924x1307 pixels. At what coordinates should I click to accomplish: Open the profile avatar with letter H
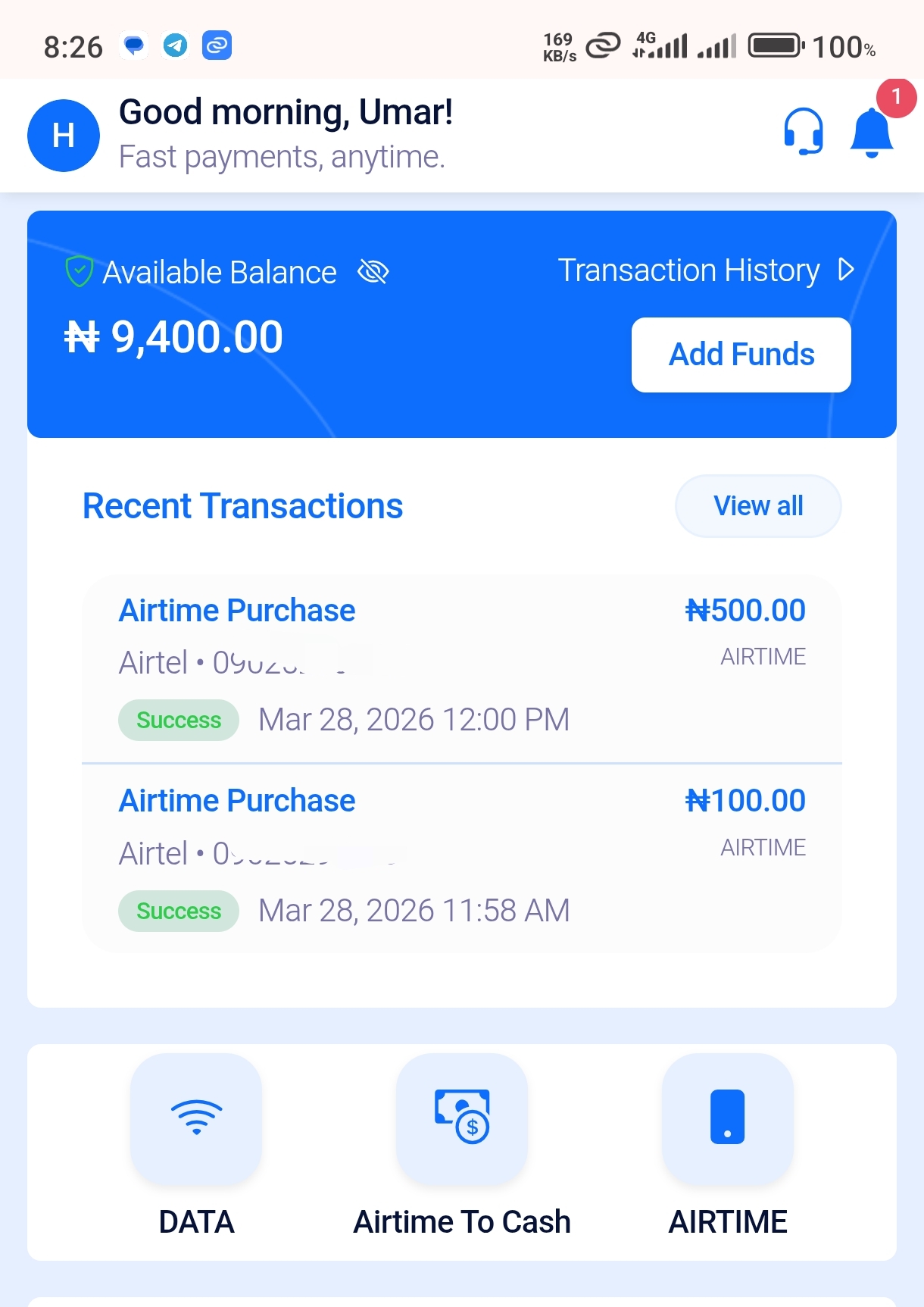pos(64,135)
